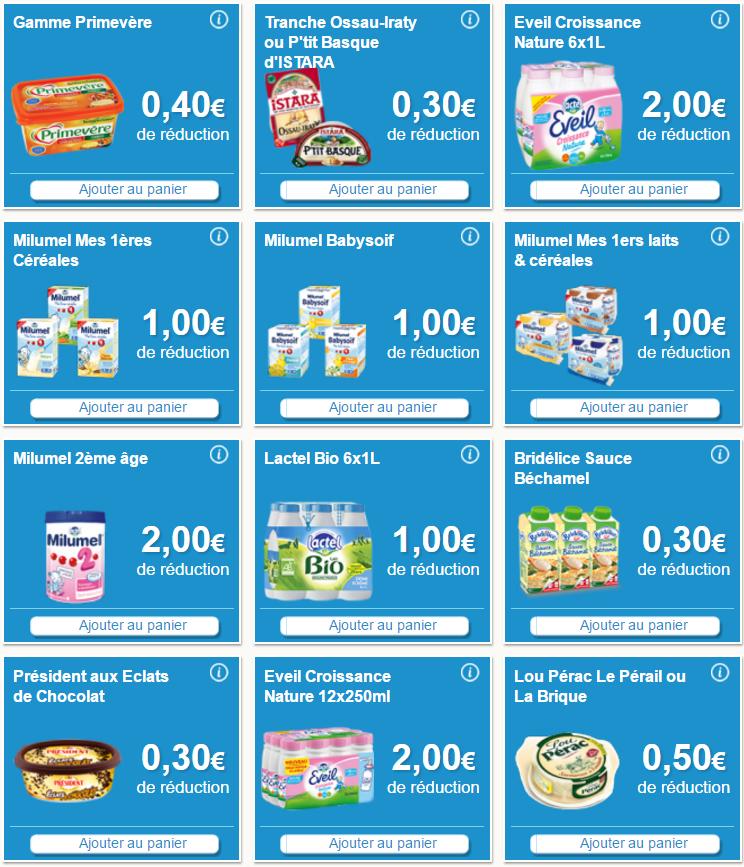Add Président aux Eclats de Chocolat to basket
Image resolution: width=744 pixels, height=867 pixels.
[x=123, y=843]
